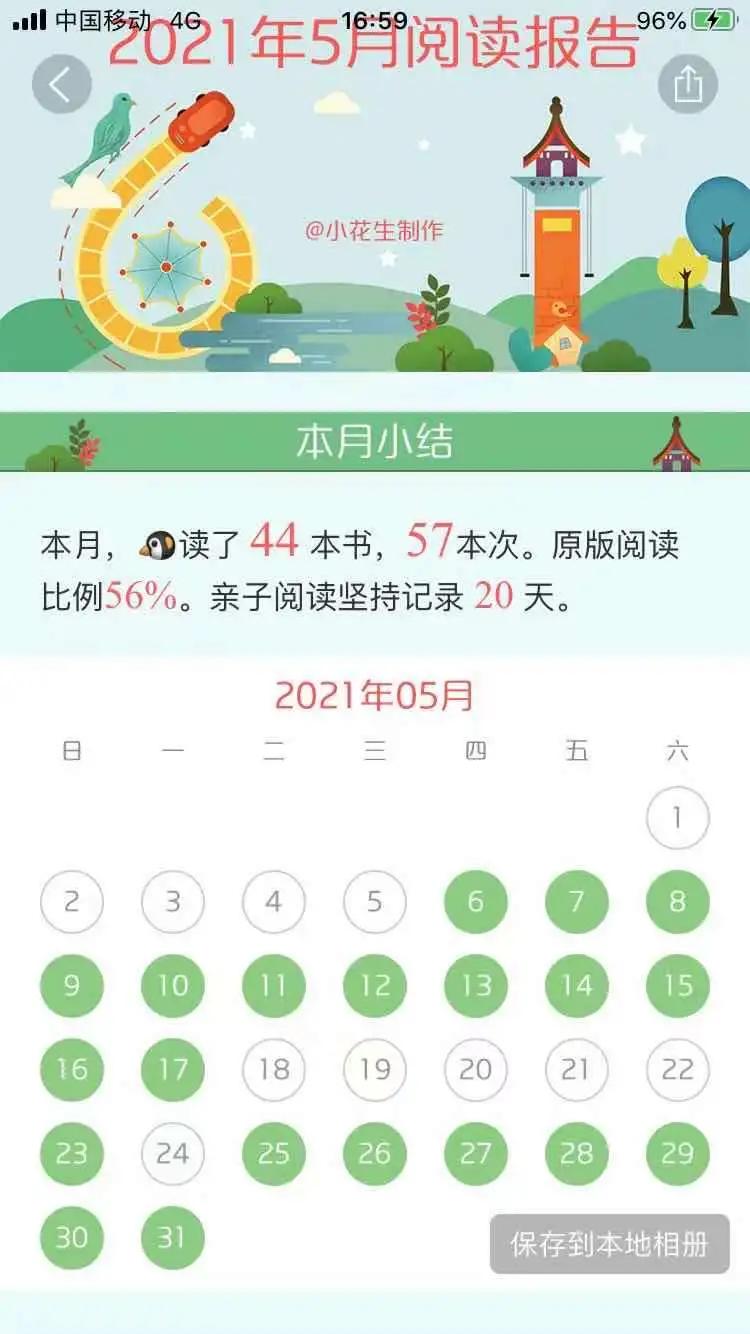Enable the reading record for May 24
The width and height of the screenshot is (750, 1334).
(x=172, y=1153)
